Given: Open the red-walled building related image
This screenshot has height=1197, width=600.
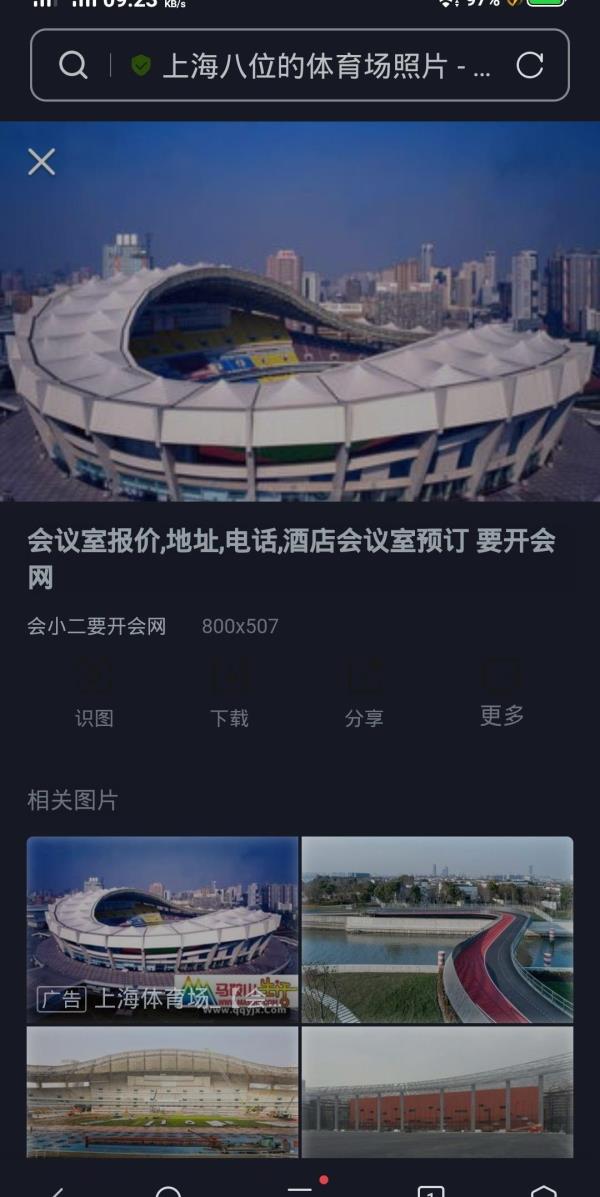Looking at the screenshot, I should [x=437, y=1092].
